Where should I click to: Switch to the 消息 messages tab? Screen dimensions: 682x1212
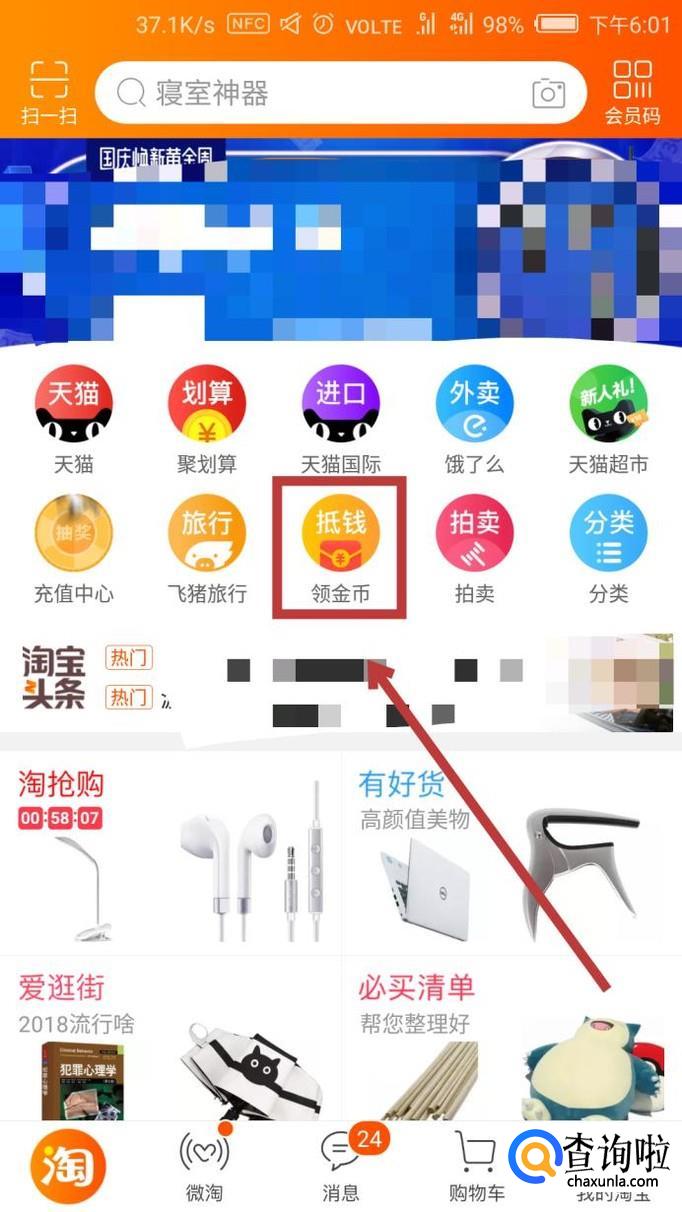(341, 1165)
